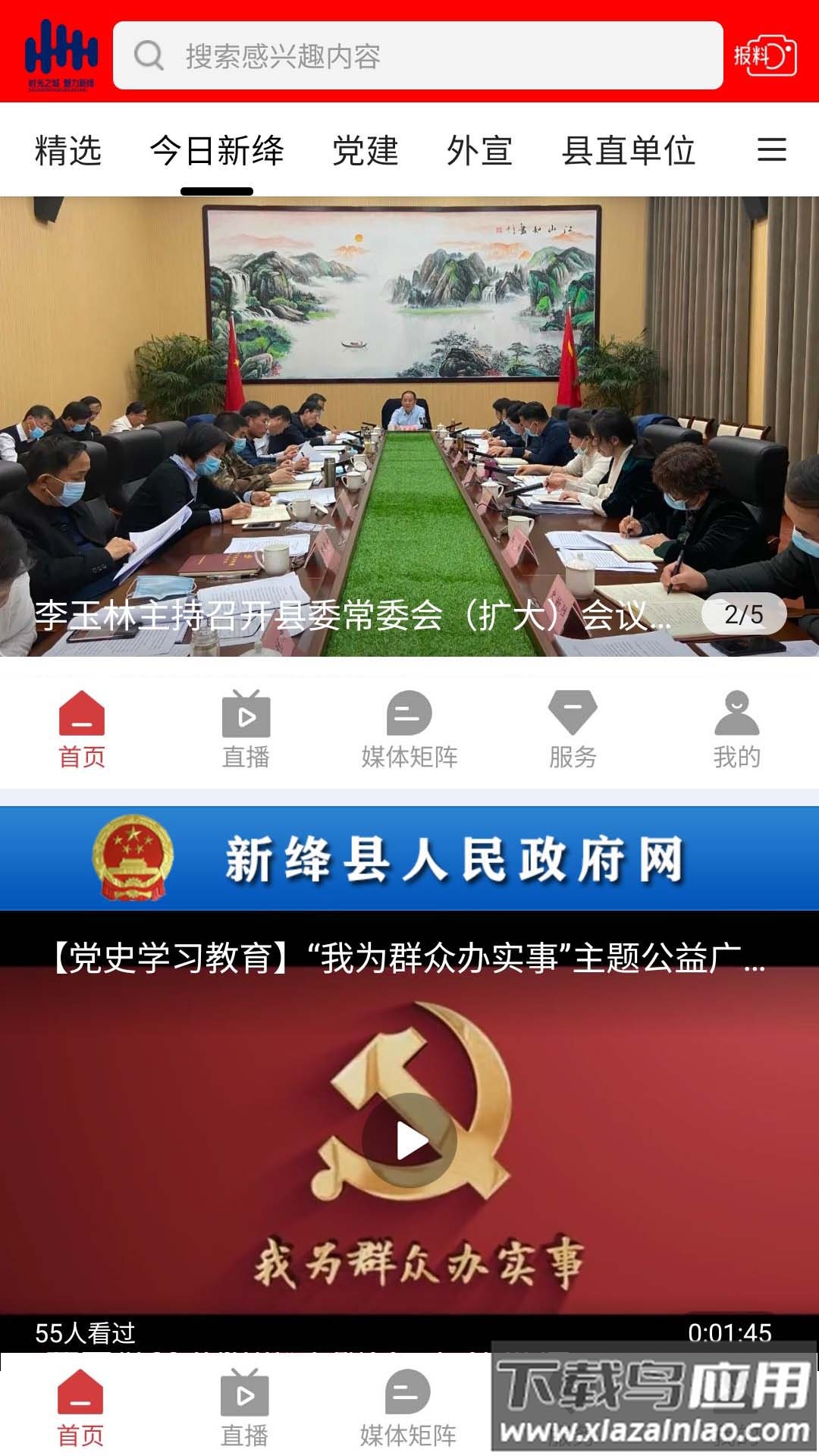Switch to the 精选 featured tab
Screen dimensions: 819x1456
68,149
